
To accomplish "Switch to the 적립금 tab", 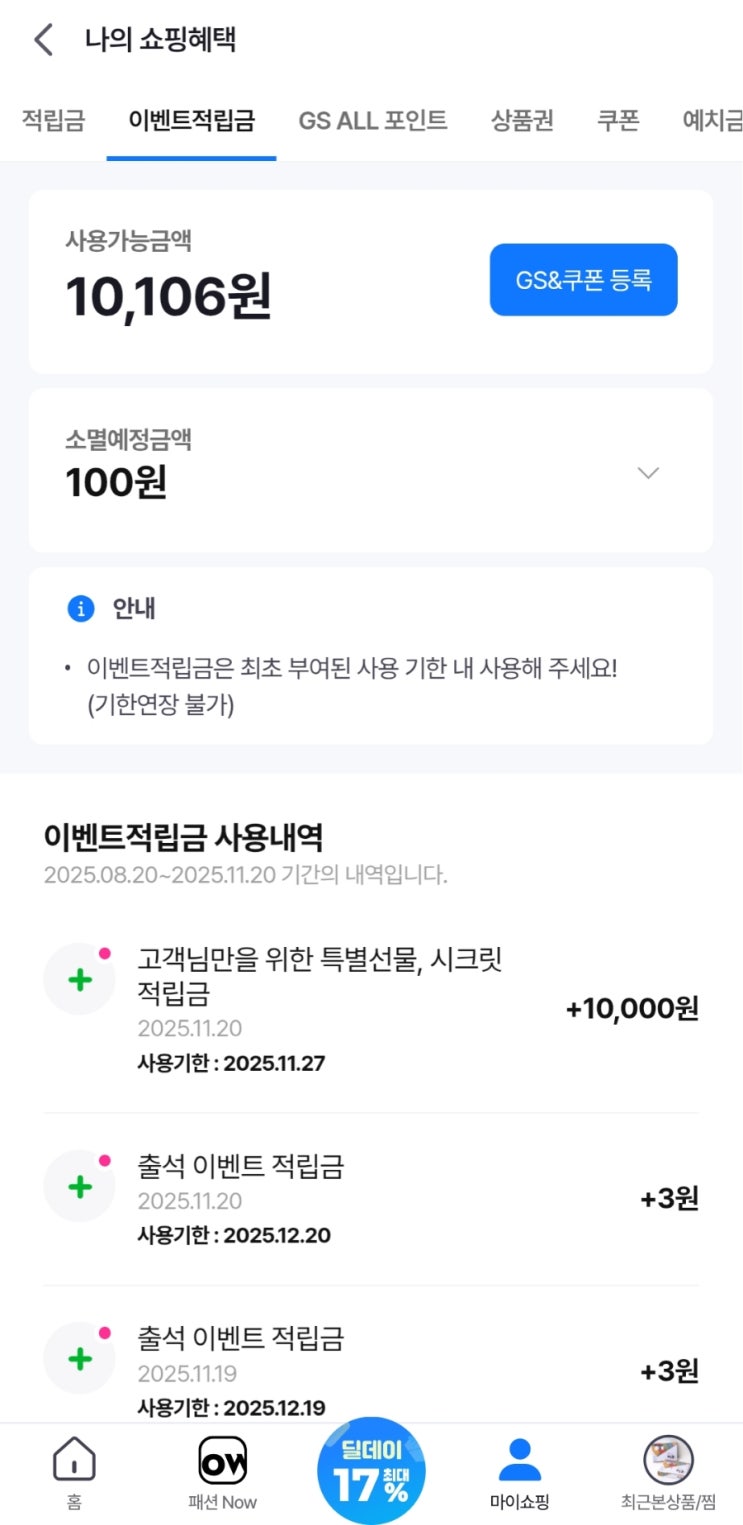I will click(x=52, y=119).
